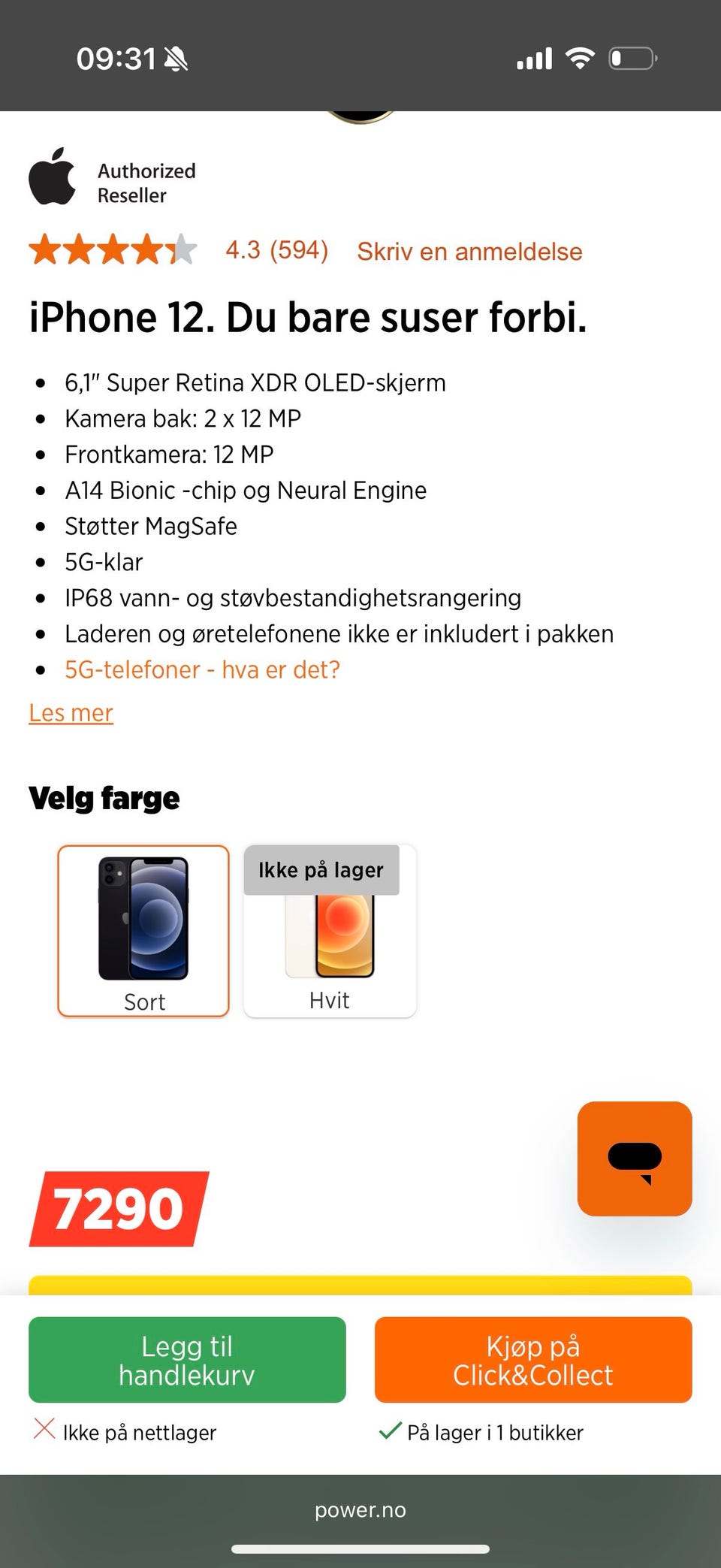Expand the Les mer section
The width and height of the screenshot is (721, 1568).
(71, 712)
